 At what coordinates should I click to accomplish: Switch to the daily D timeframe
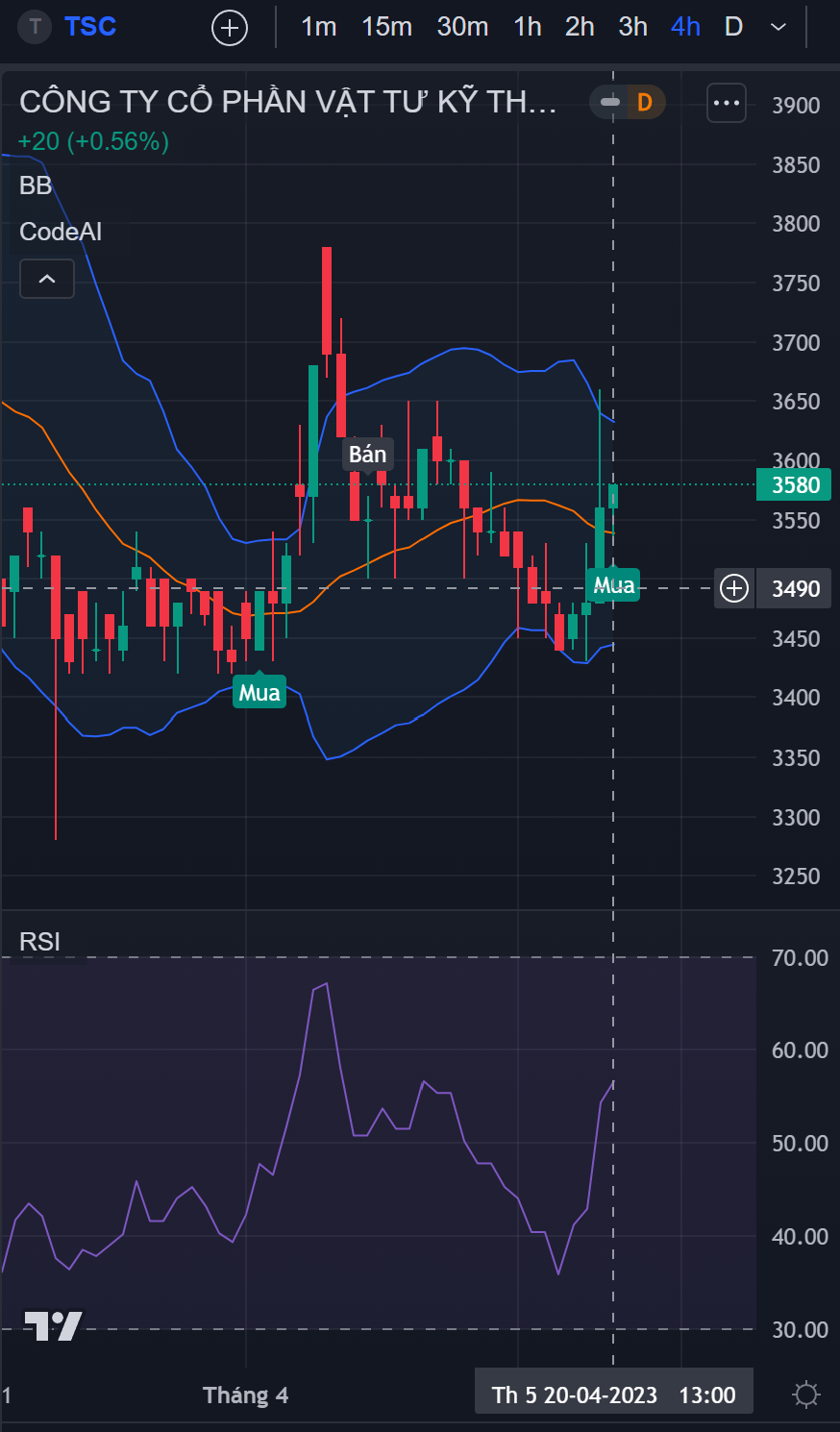pyautogui.click(x=733, y=27)
